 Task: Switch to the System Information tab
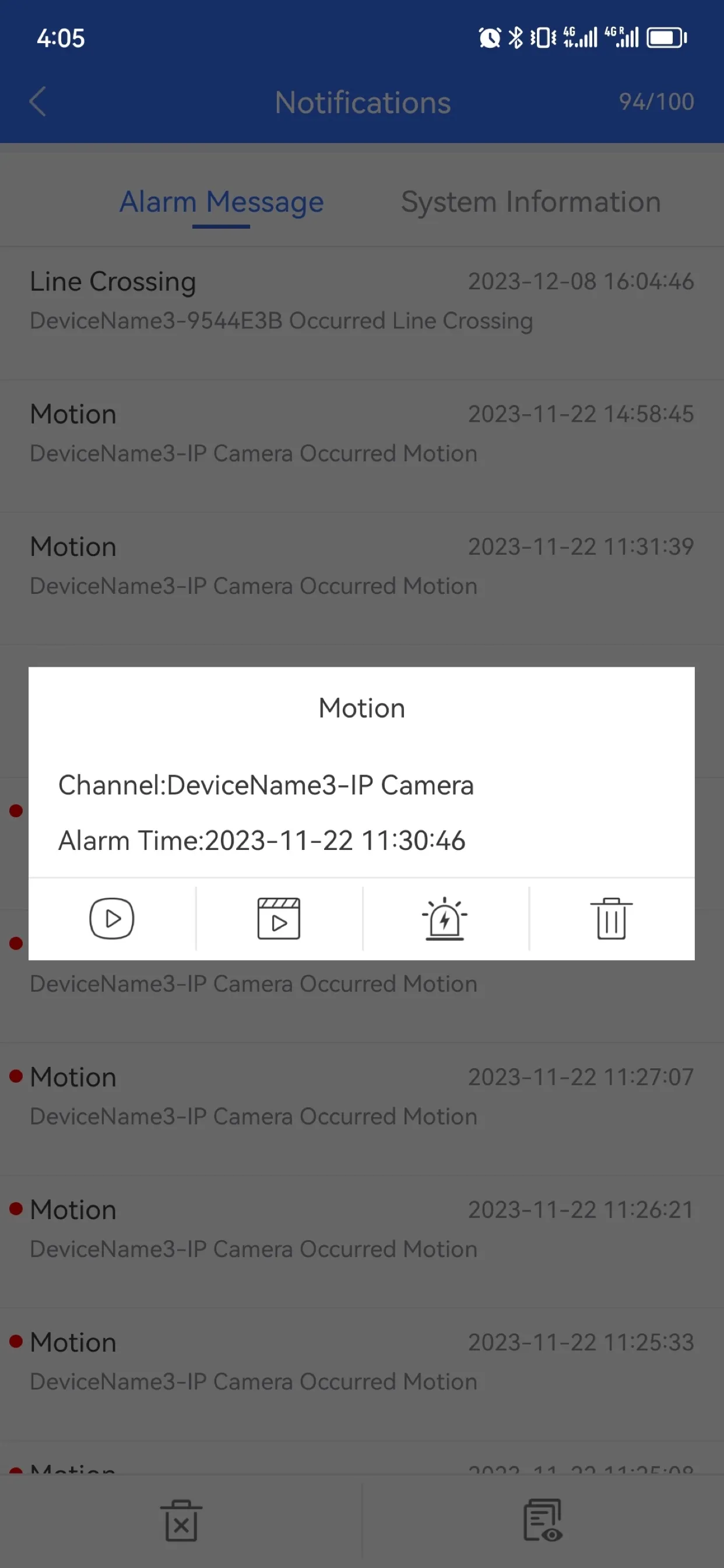(x=530, y=201)
